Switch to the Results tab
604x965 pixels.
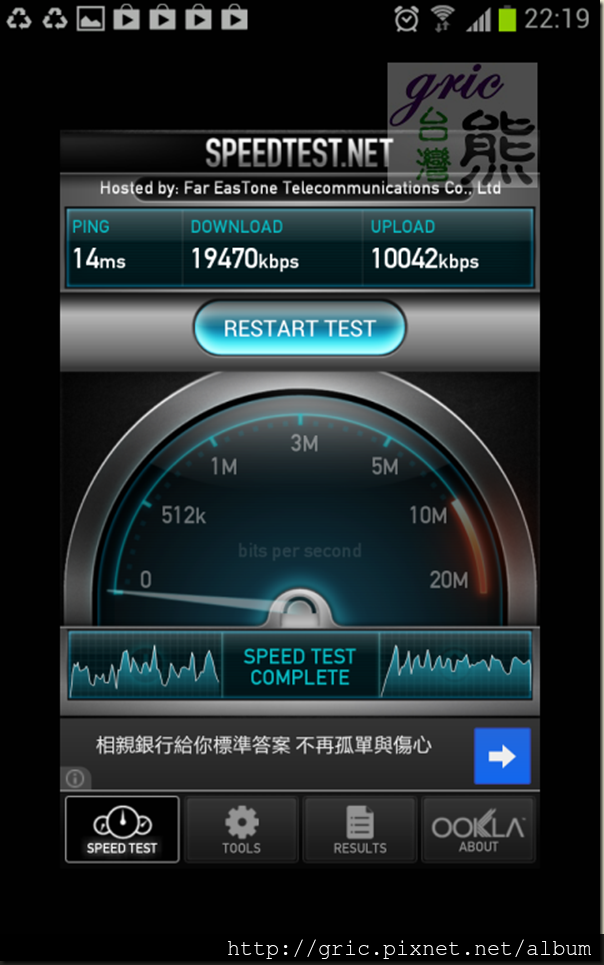pos(360,829)
